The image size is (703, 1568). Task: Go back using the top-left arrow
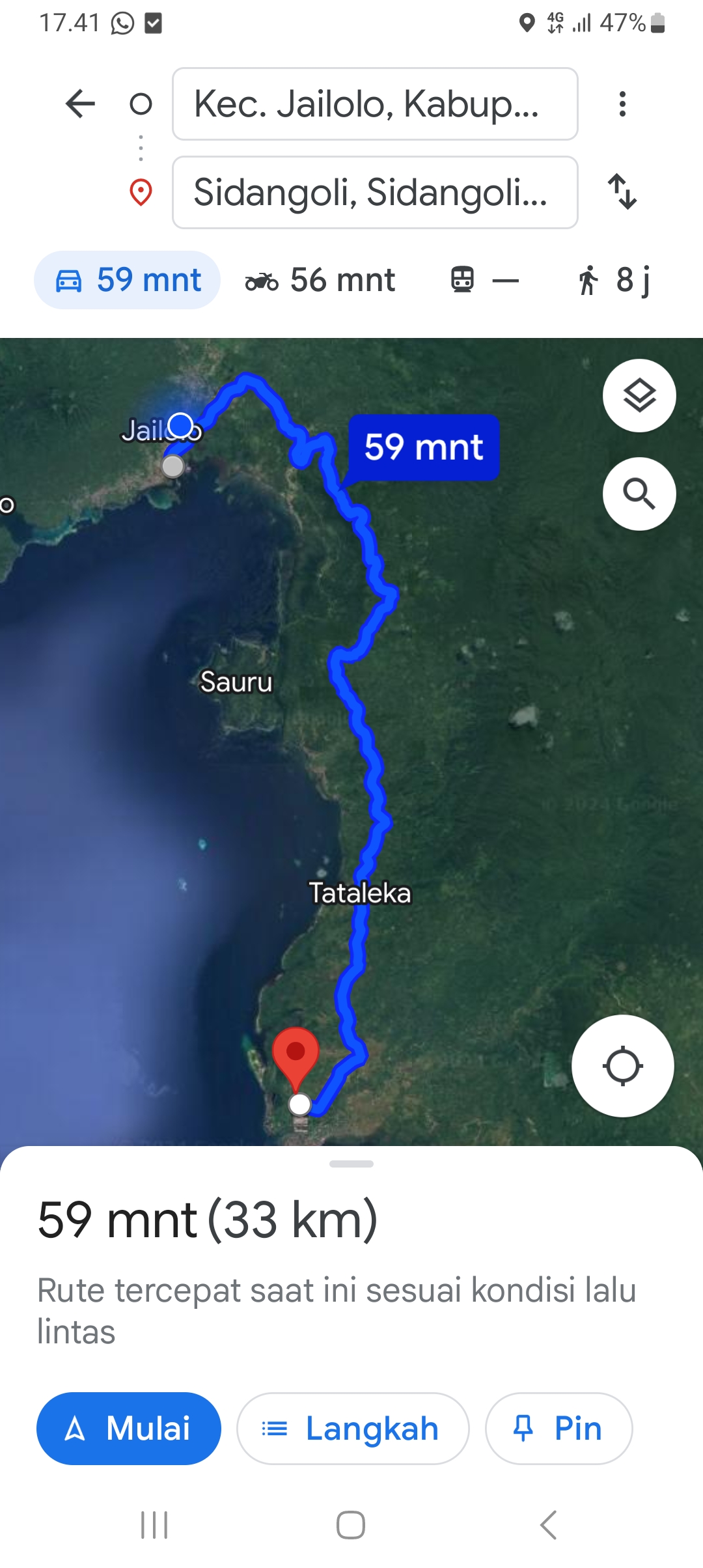(x=81, y=104)
